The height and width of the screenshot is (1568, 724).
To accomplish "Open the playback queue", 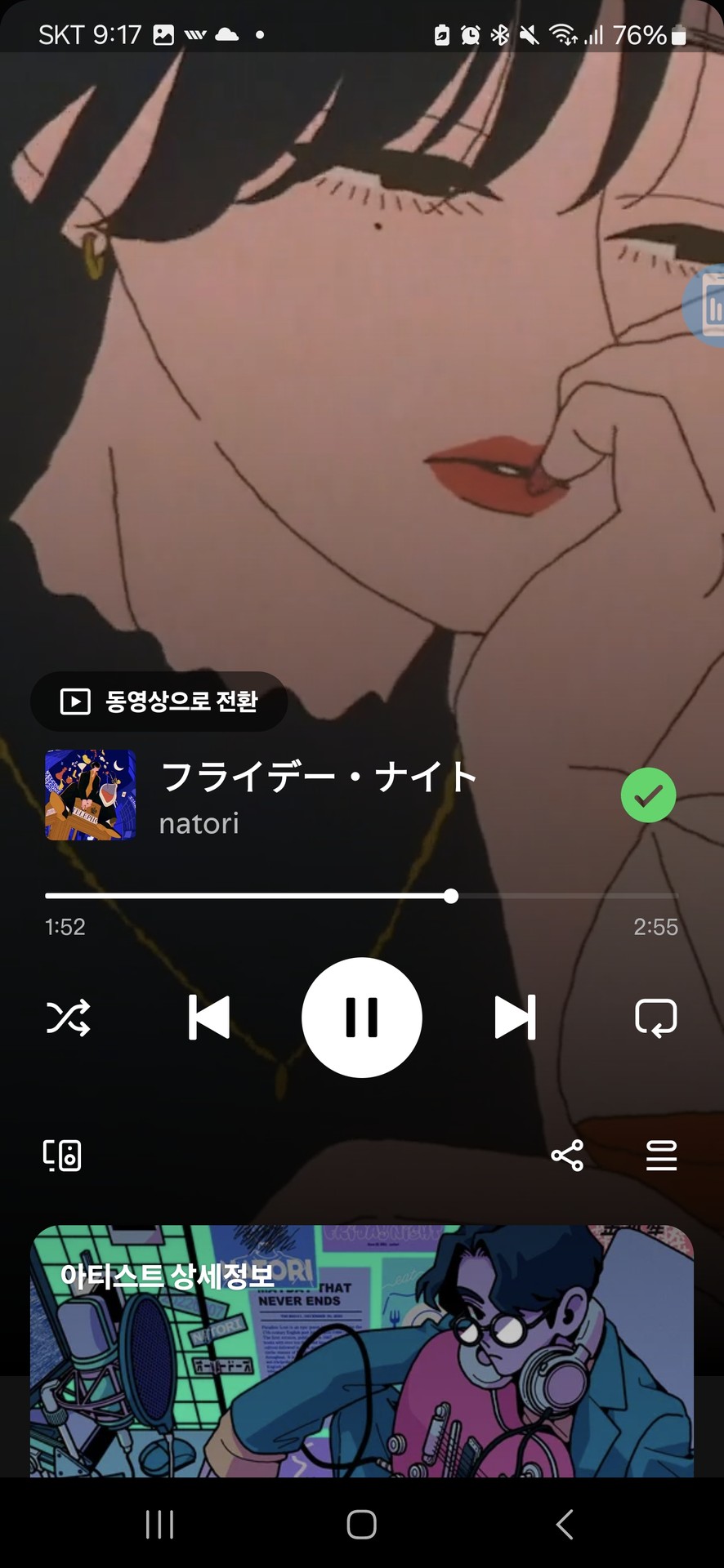I will click(661, 1156).
